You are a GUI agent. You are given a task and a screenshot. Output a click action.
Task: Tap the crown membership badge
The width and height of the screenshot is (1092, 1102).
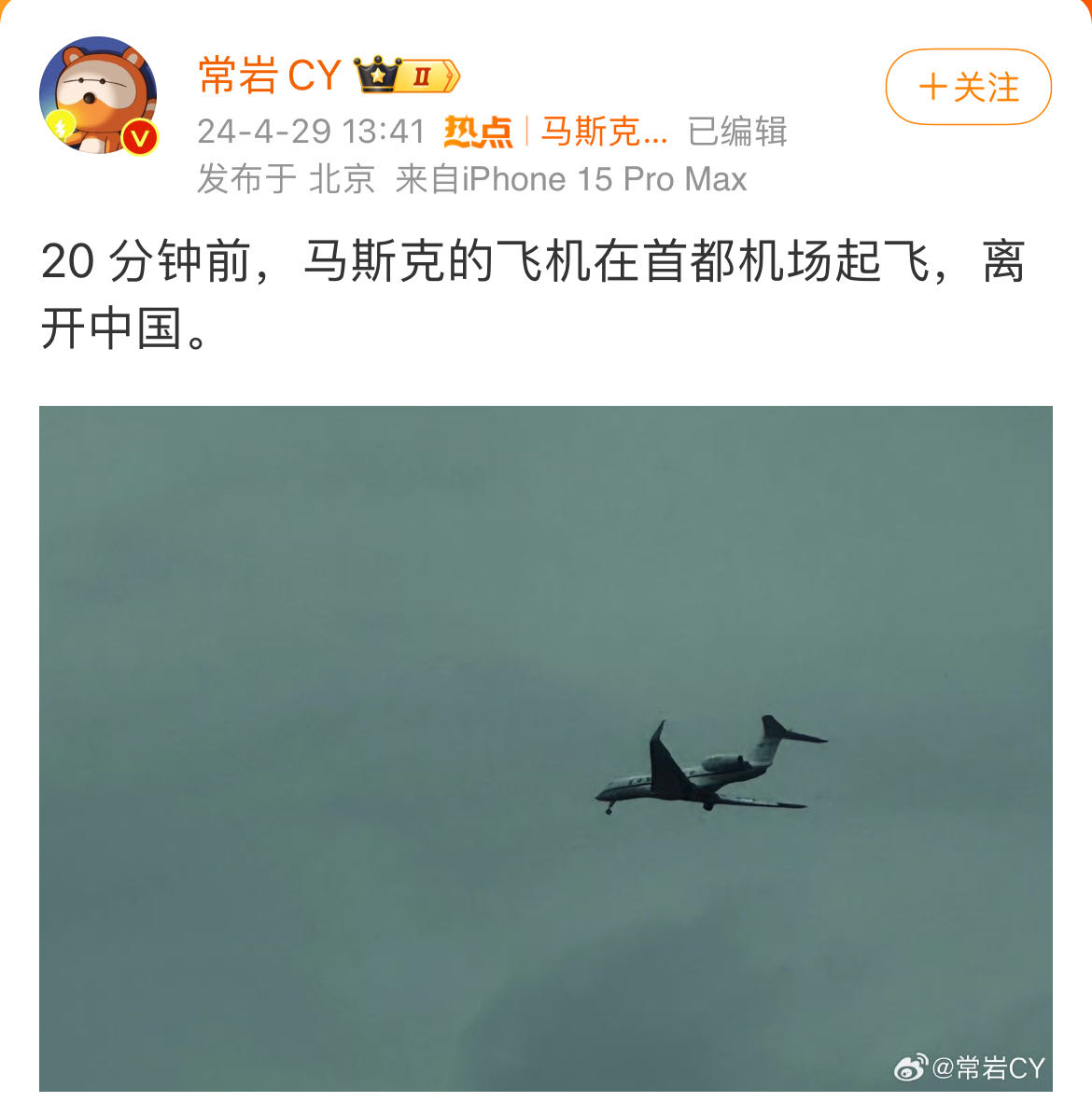[407, 76]
